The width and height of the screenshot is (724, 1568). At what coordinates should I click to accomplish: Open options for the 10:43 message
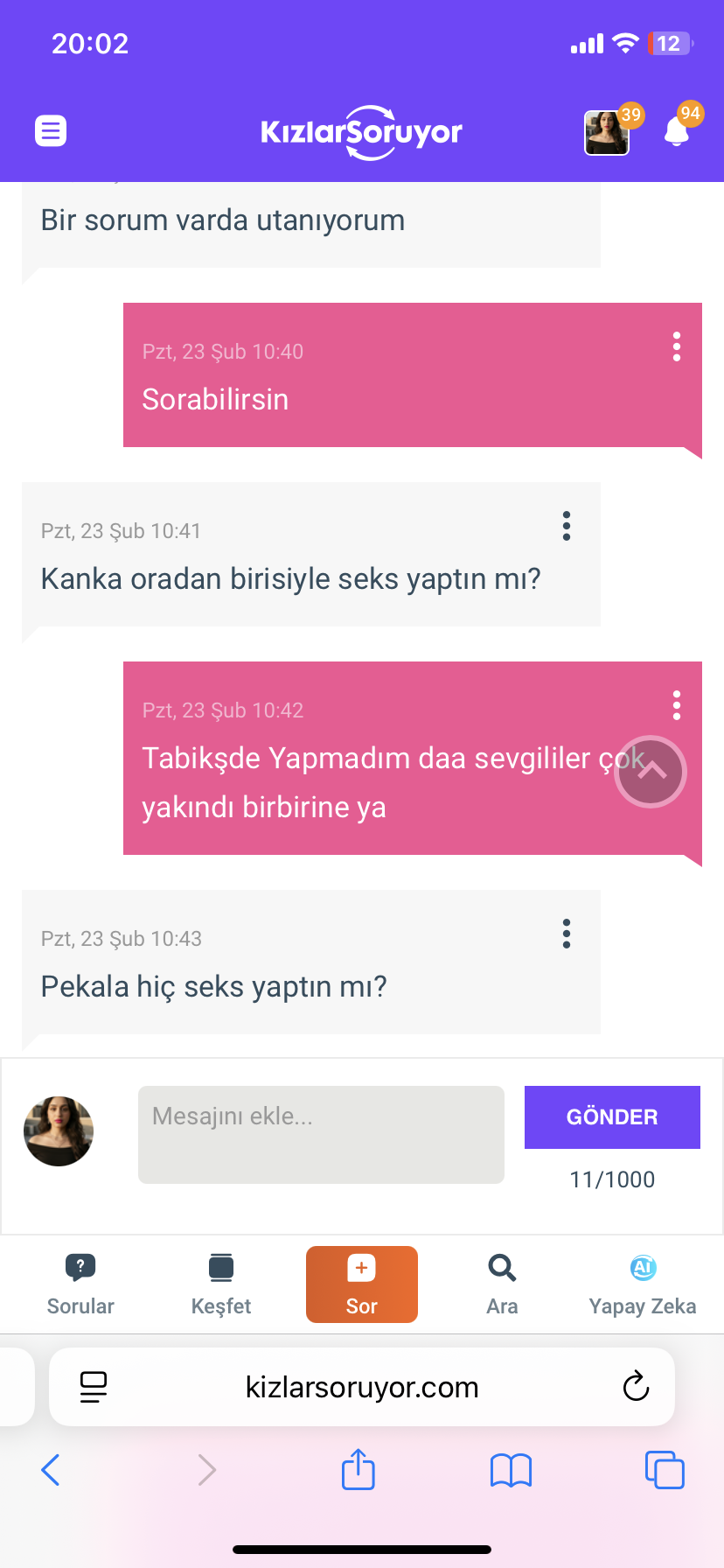tap(567, 934)
